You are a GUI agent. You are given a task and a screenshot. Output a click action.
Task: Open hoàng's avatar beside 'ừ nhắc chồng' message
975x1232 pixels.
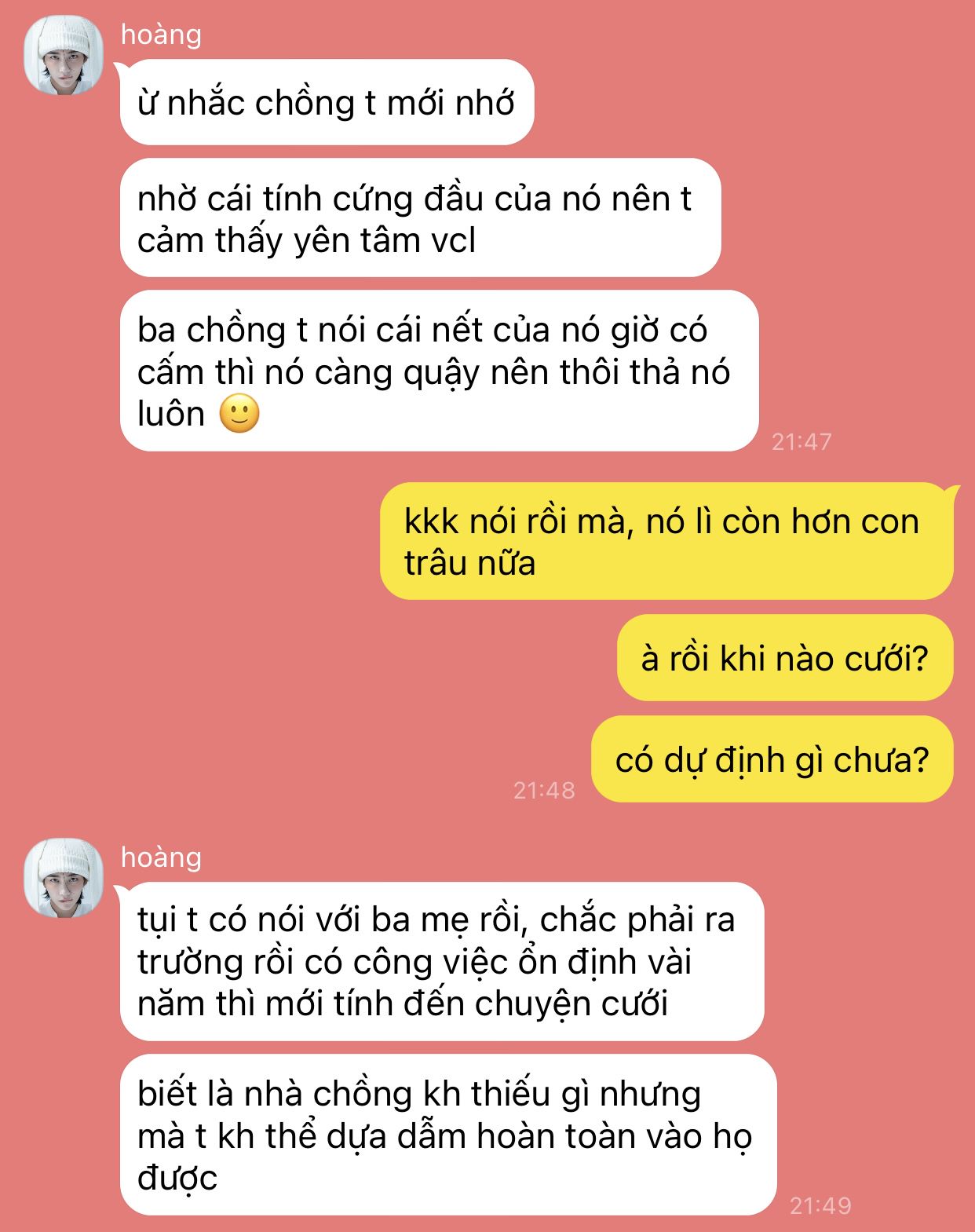tap(64, 55)
